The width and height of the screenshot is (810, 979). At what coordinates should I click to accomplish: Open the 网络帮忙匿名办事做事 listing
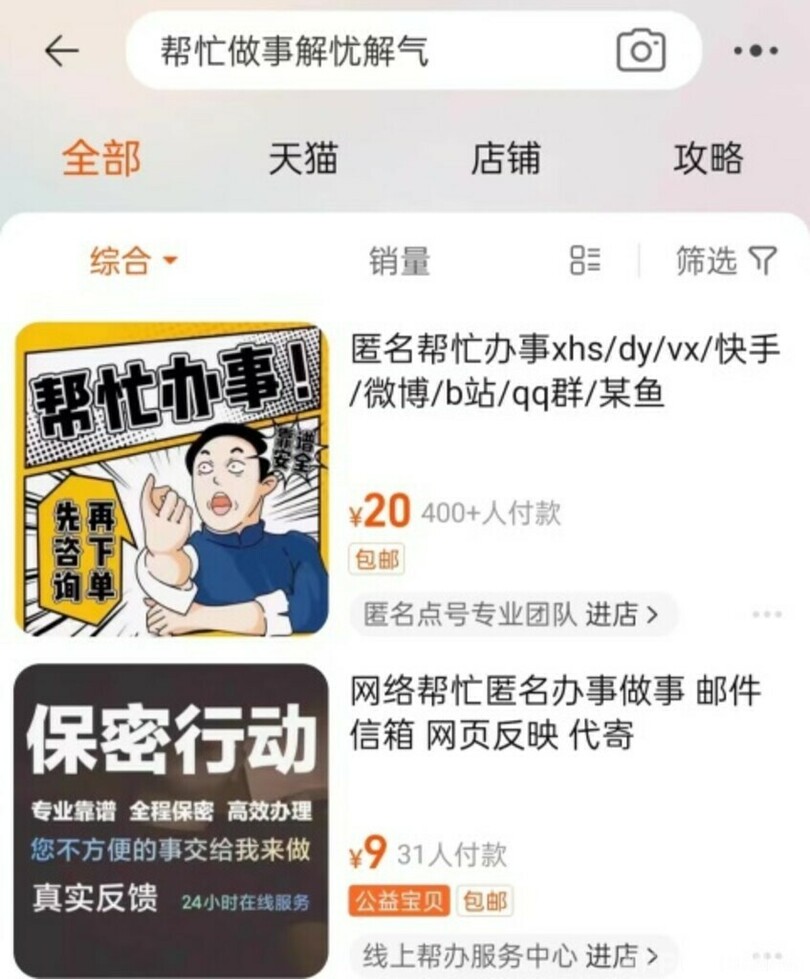[555, 712]
